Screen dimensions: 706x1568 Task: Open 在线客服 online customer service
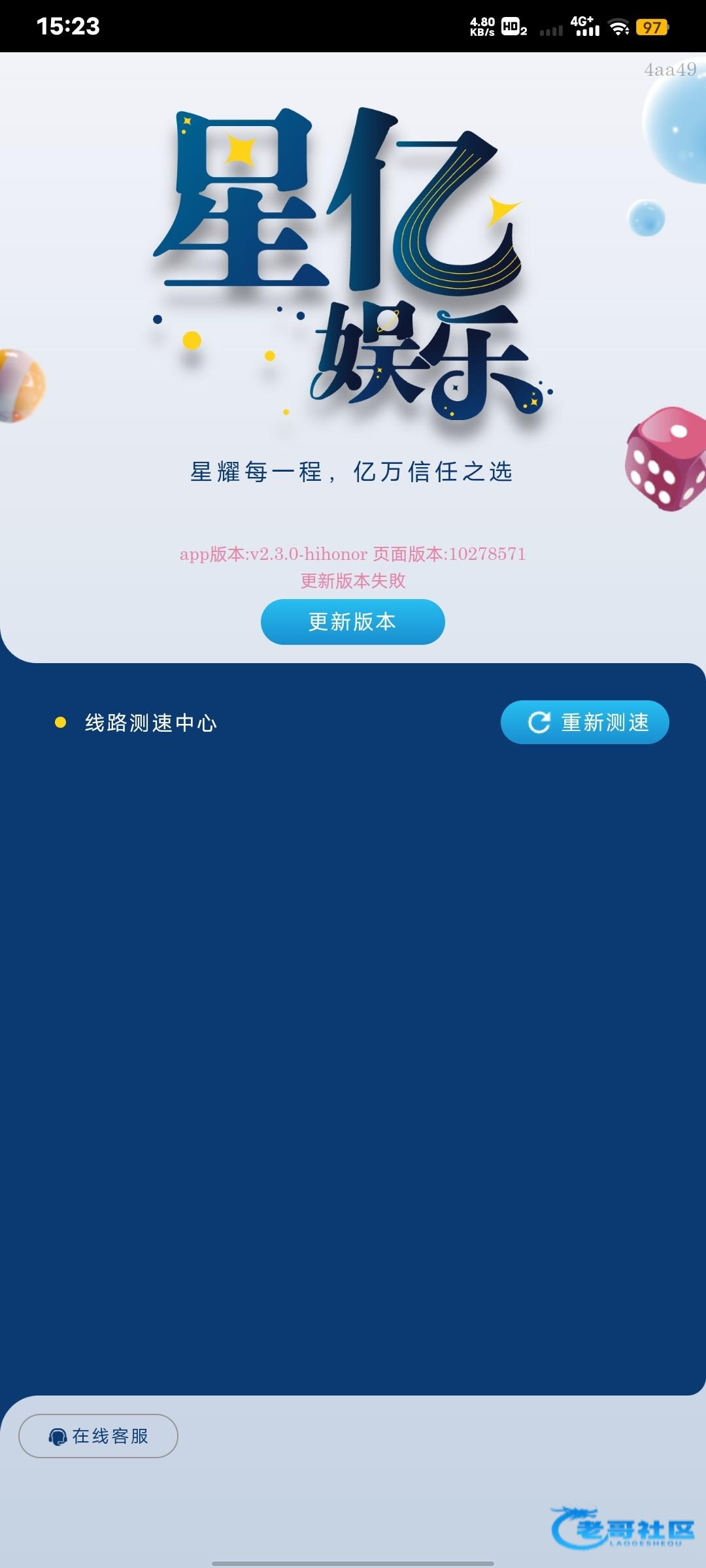(x=98, y=1435)
